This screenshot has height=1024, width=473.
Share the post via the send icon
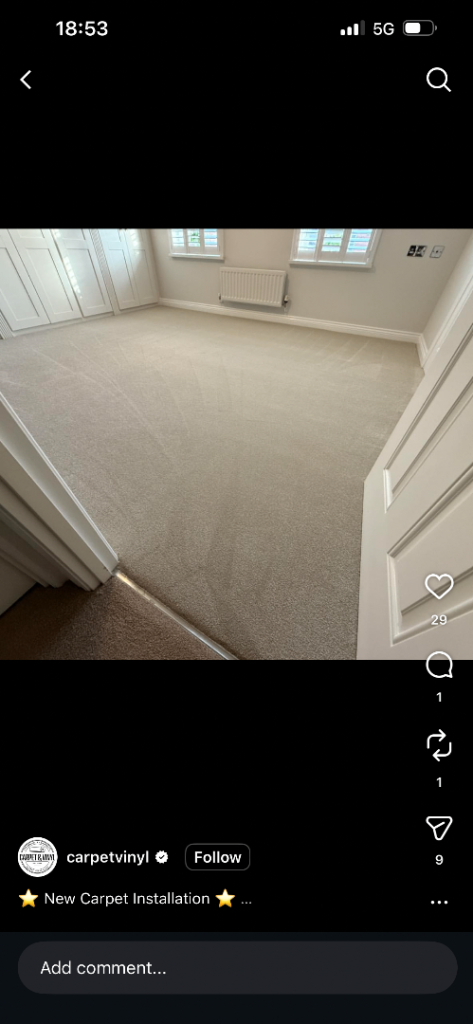tap(439, 827)
